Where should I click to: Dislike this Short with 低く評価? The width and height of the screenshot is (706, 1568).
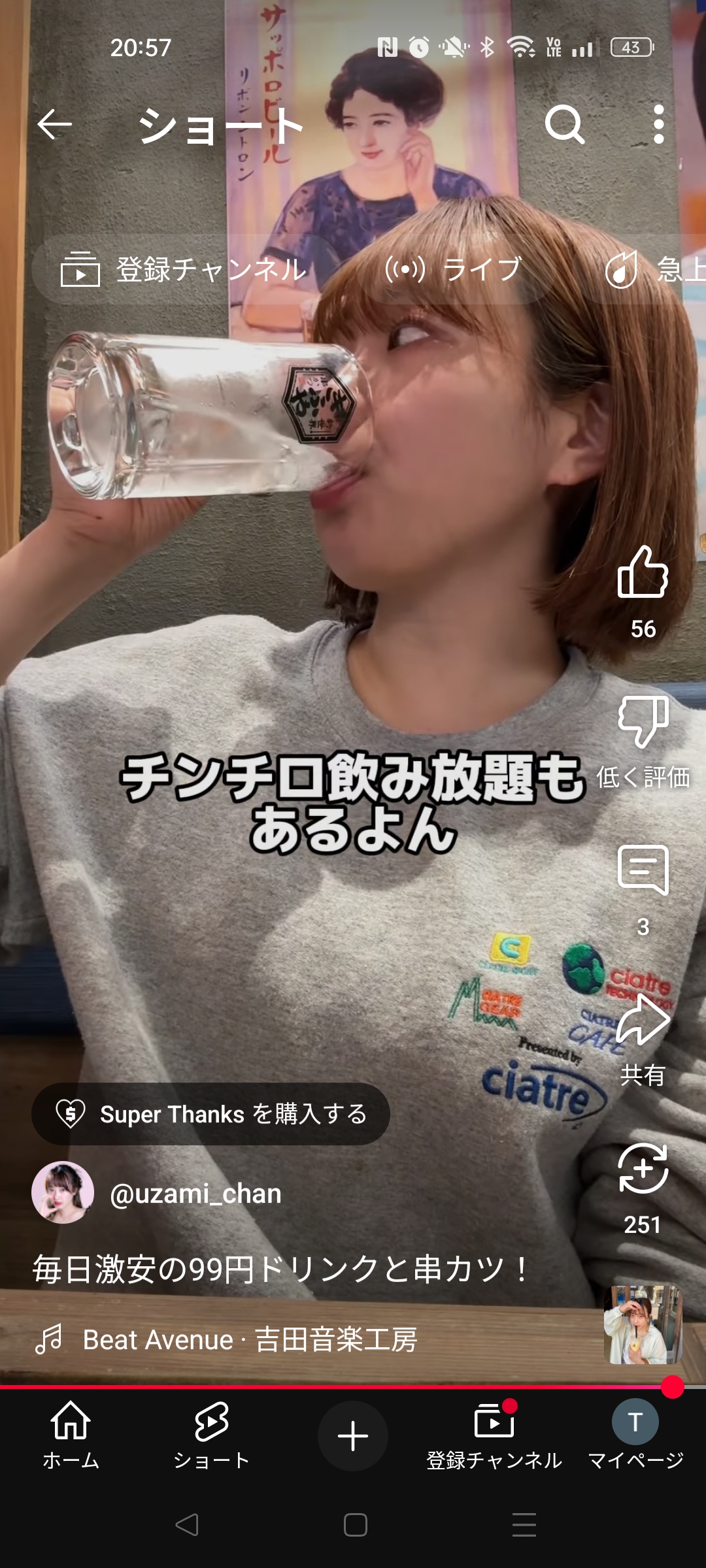[643, 723]
